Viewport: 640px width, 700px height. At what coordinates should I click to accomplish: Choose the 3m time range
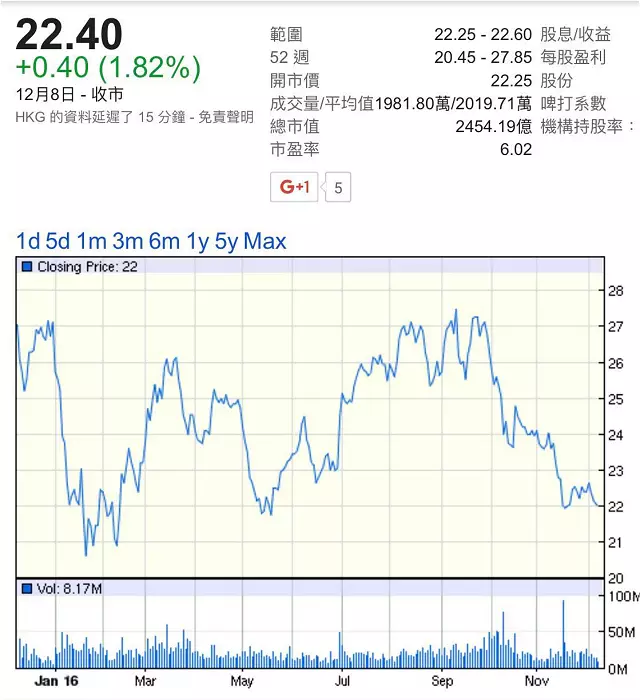(x=128, y=241)
